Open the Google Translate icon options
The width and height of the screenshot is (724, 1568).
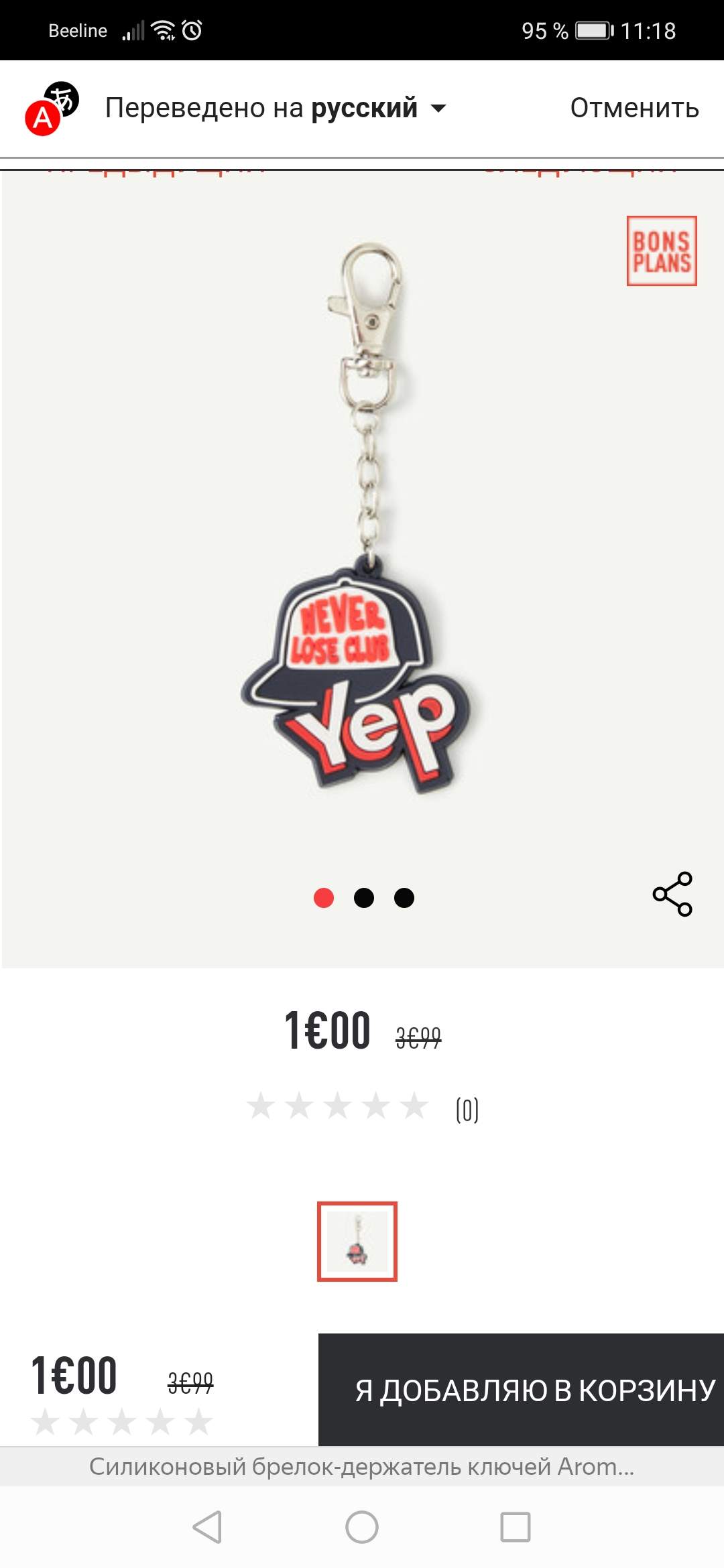(x=52, y=109)
